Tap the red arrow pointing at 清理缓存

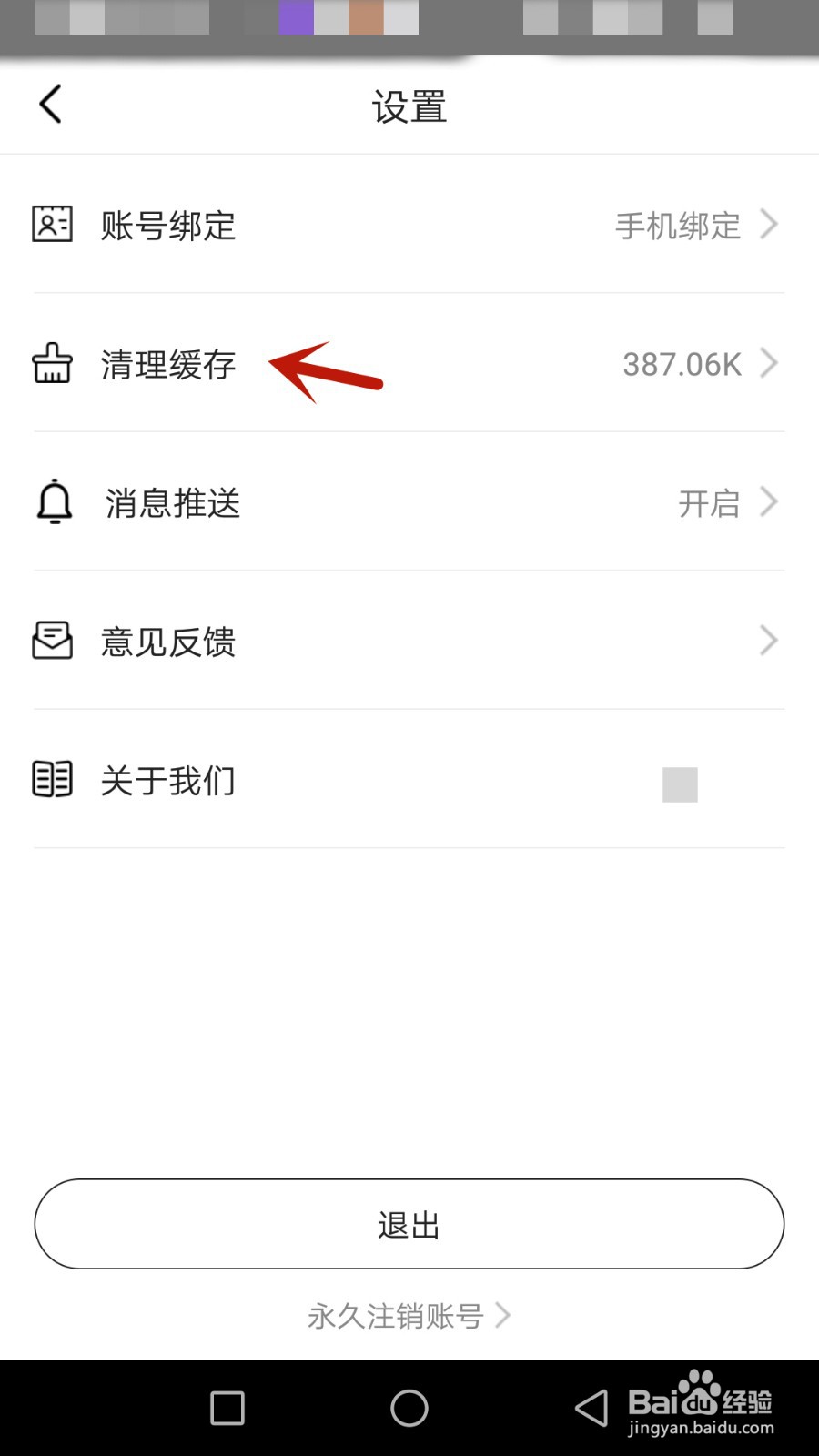(328, 371)
